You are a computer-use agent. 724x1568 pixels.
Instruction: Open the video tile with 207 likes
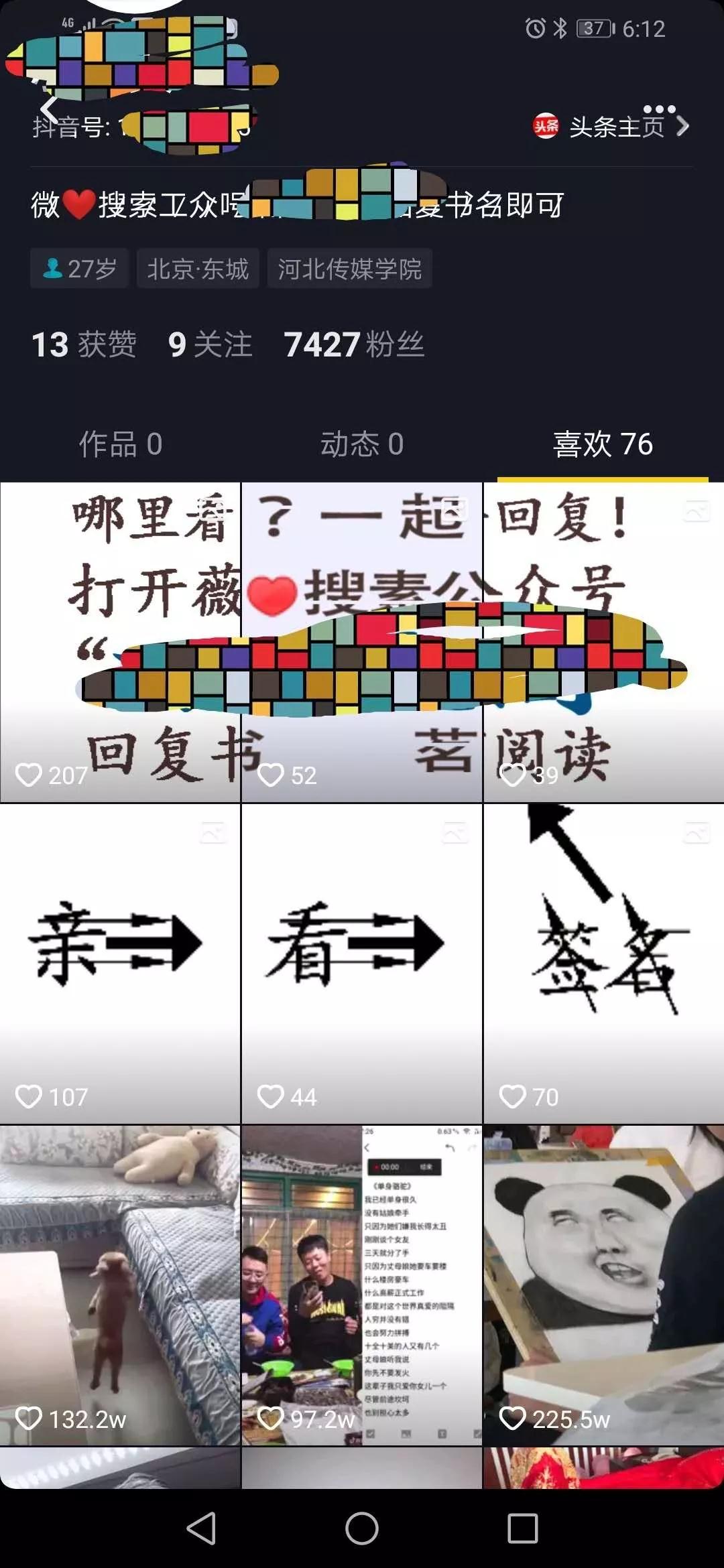tap(120, 642)
